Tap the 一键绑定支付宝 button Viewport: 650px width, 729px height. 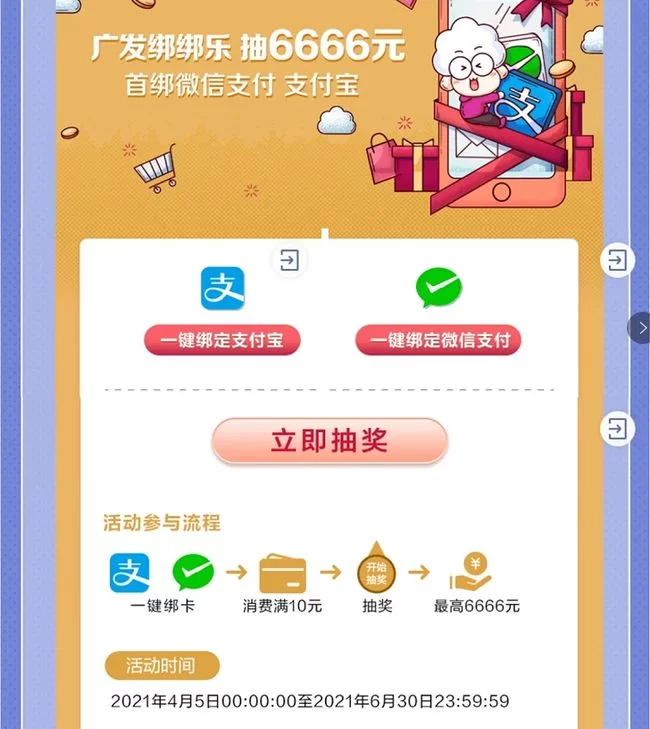click(223, 341)
